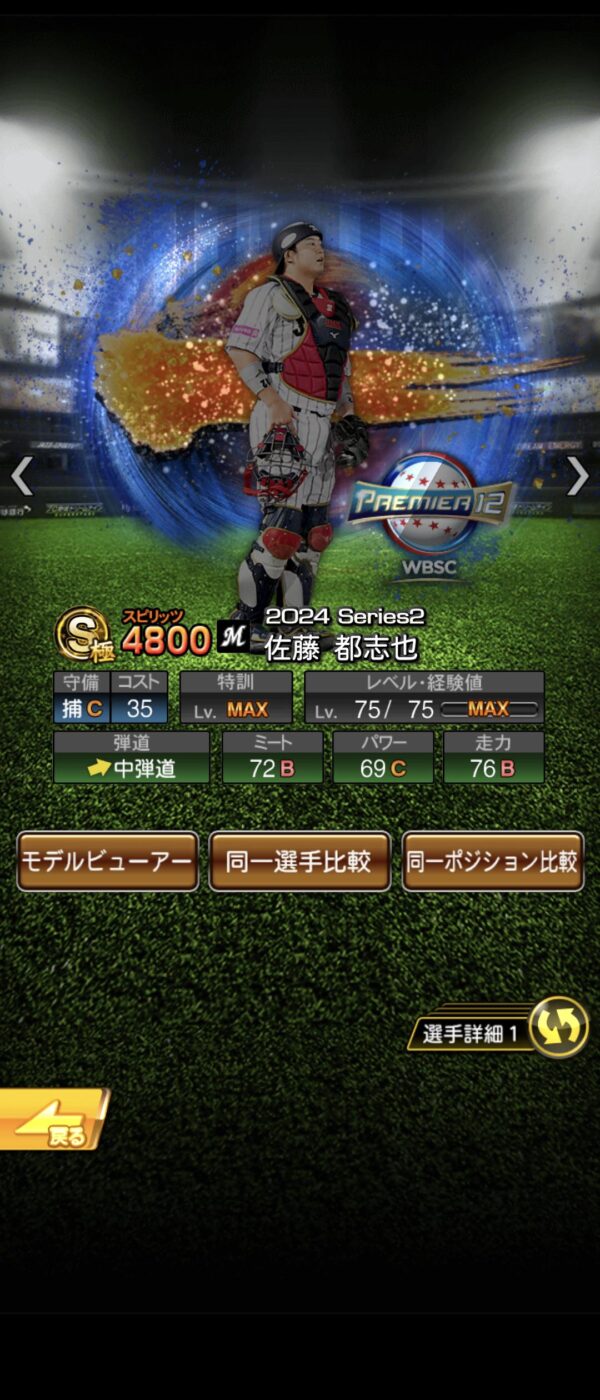Open the モデルビューアー model viewer

coord(108,861)
